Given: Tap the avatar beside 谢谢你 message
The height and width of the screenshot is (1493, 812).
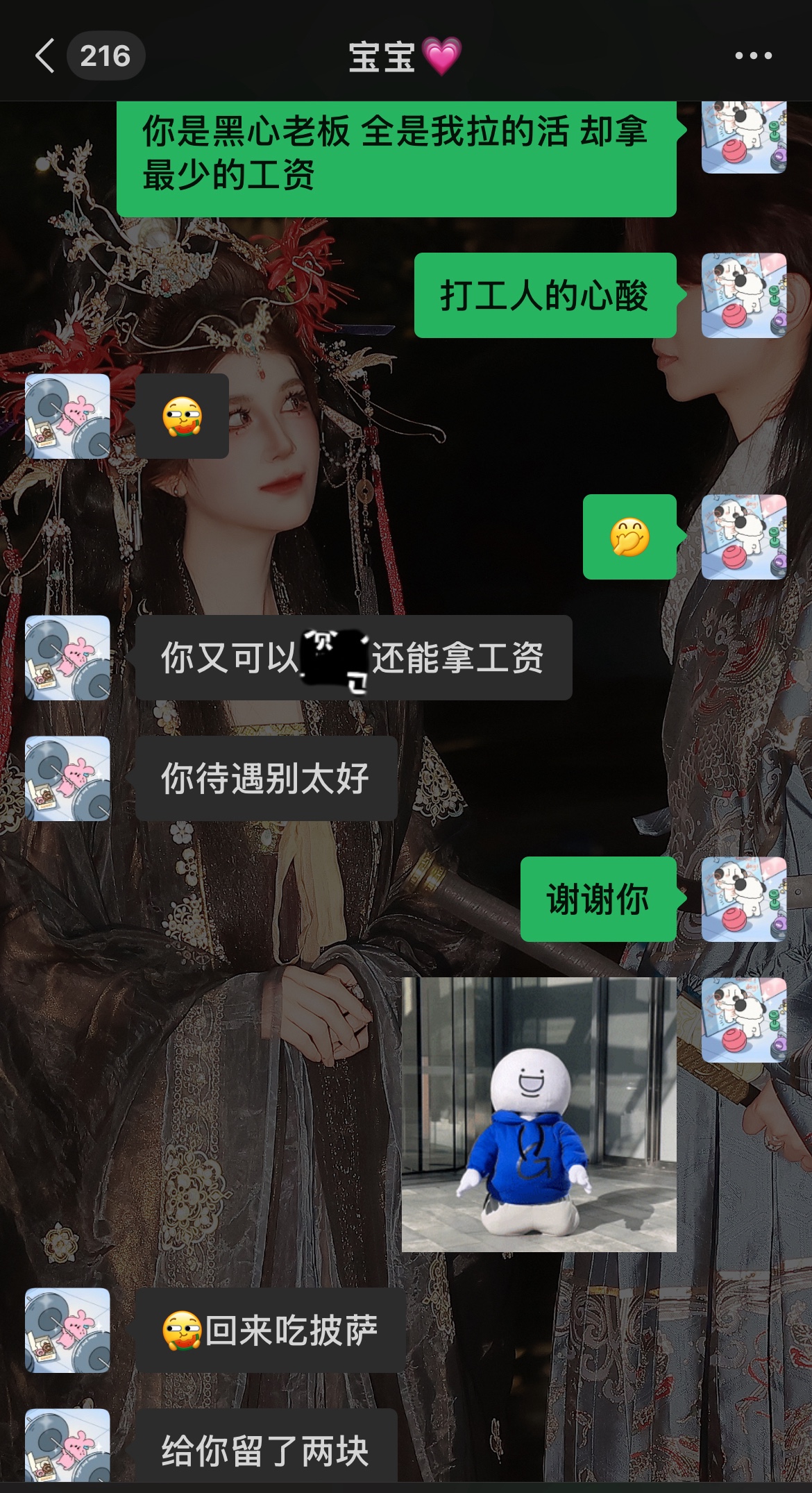Looking at the screenshot, I should coord(744,900).
